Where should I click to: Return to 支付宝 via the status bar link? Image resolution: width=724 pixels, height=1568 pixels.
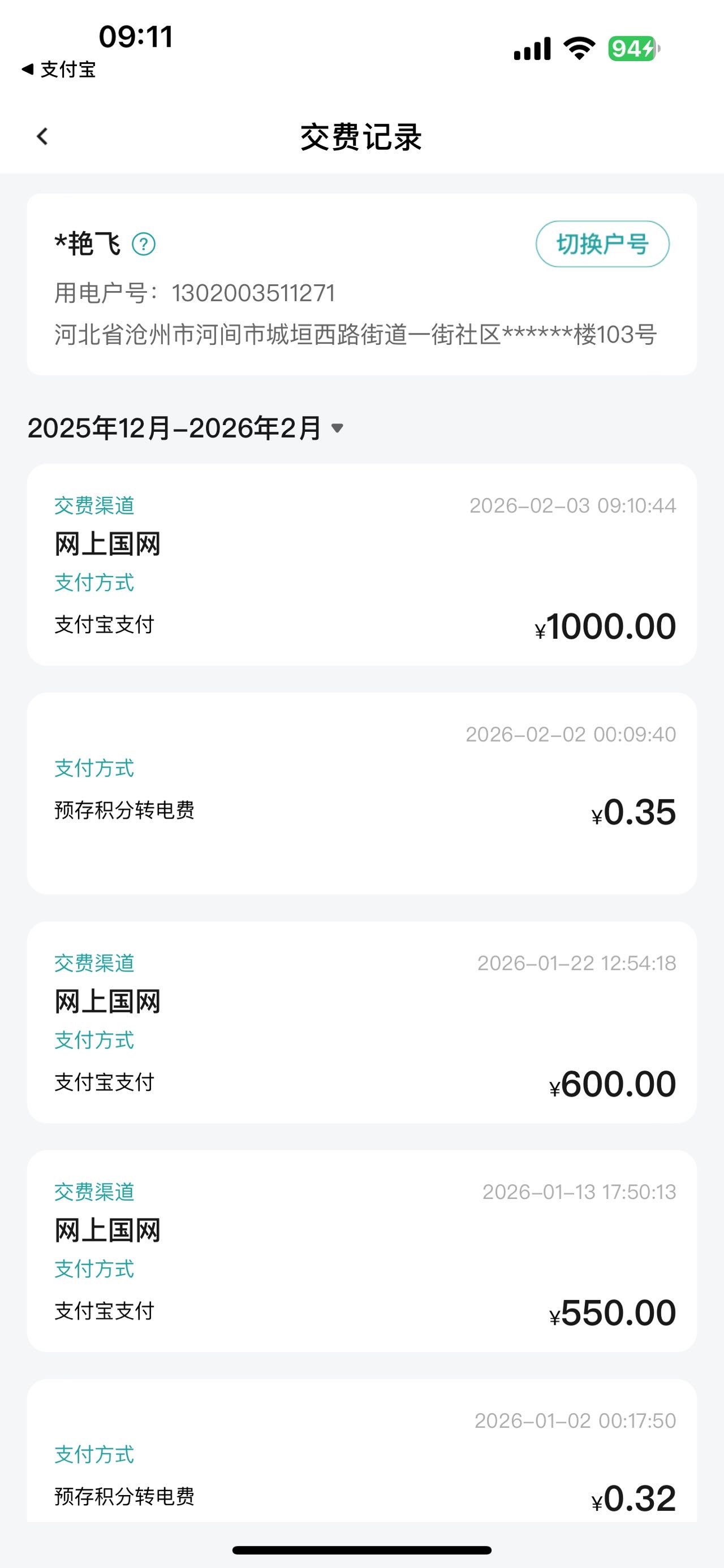click(59, 70)
